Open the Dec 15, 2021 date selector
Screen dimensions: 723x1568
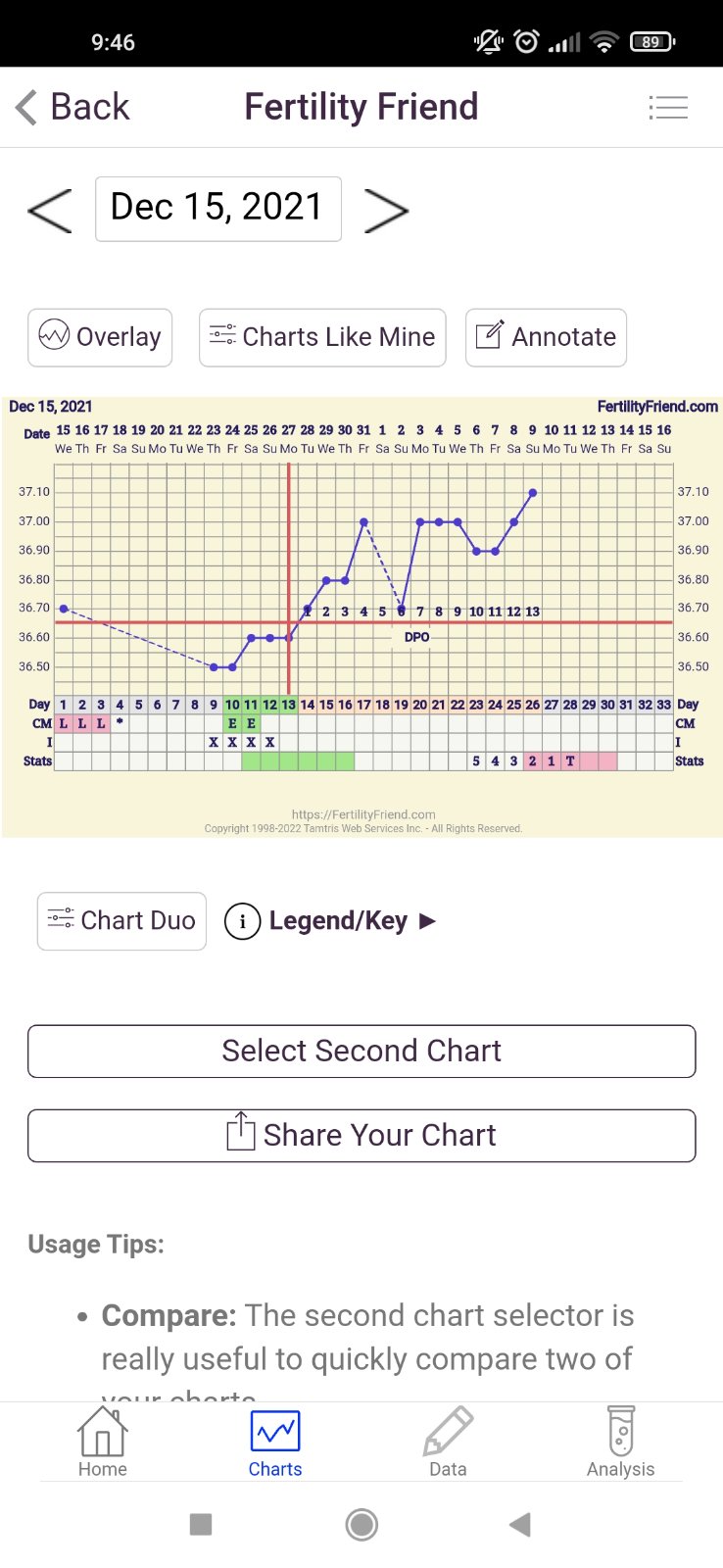coord(217,208)
